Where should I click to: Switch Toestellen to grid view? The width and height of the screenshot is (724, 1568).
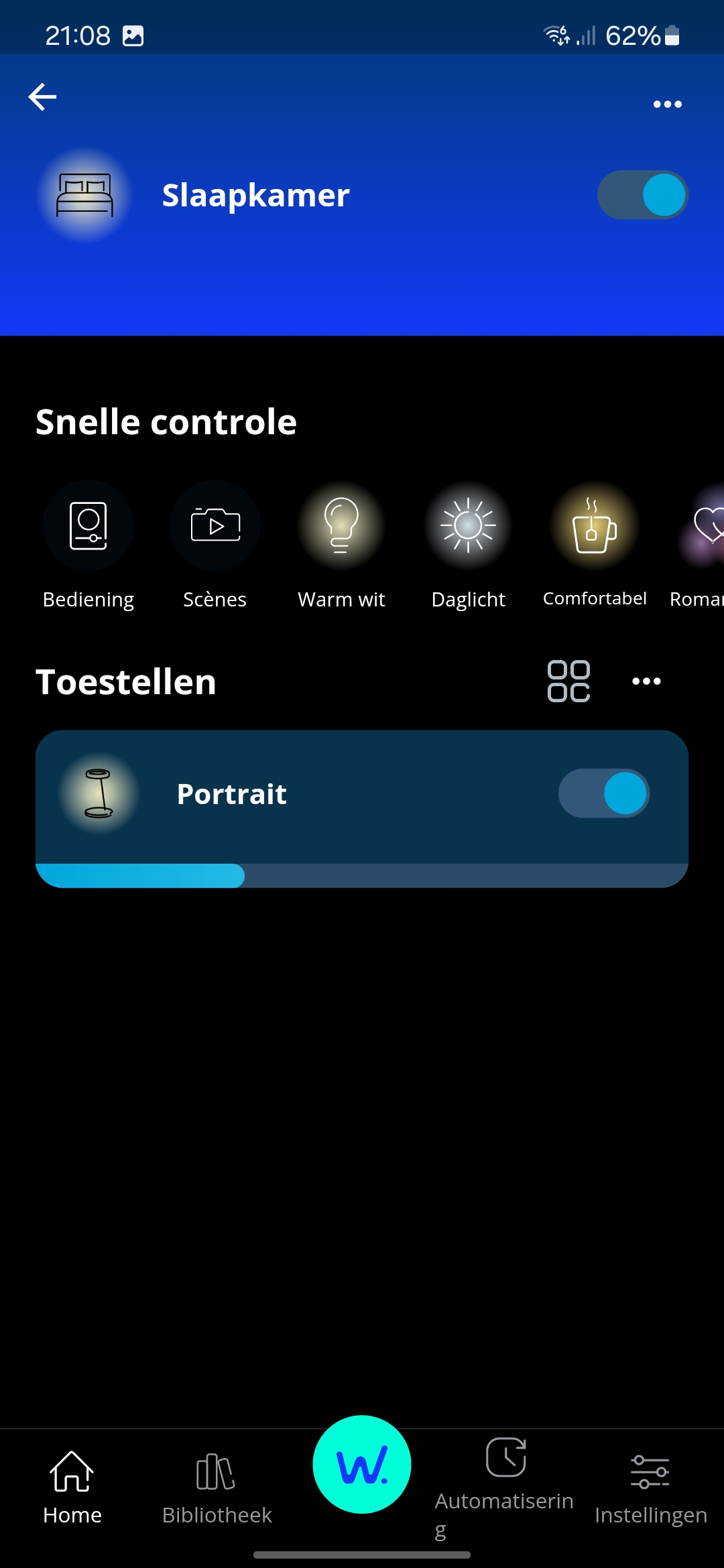click(x=568, y=681)
